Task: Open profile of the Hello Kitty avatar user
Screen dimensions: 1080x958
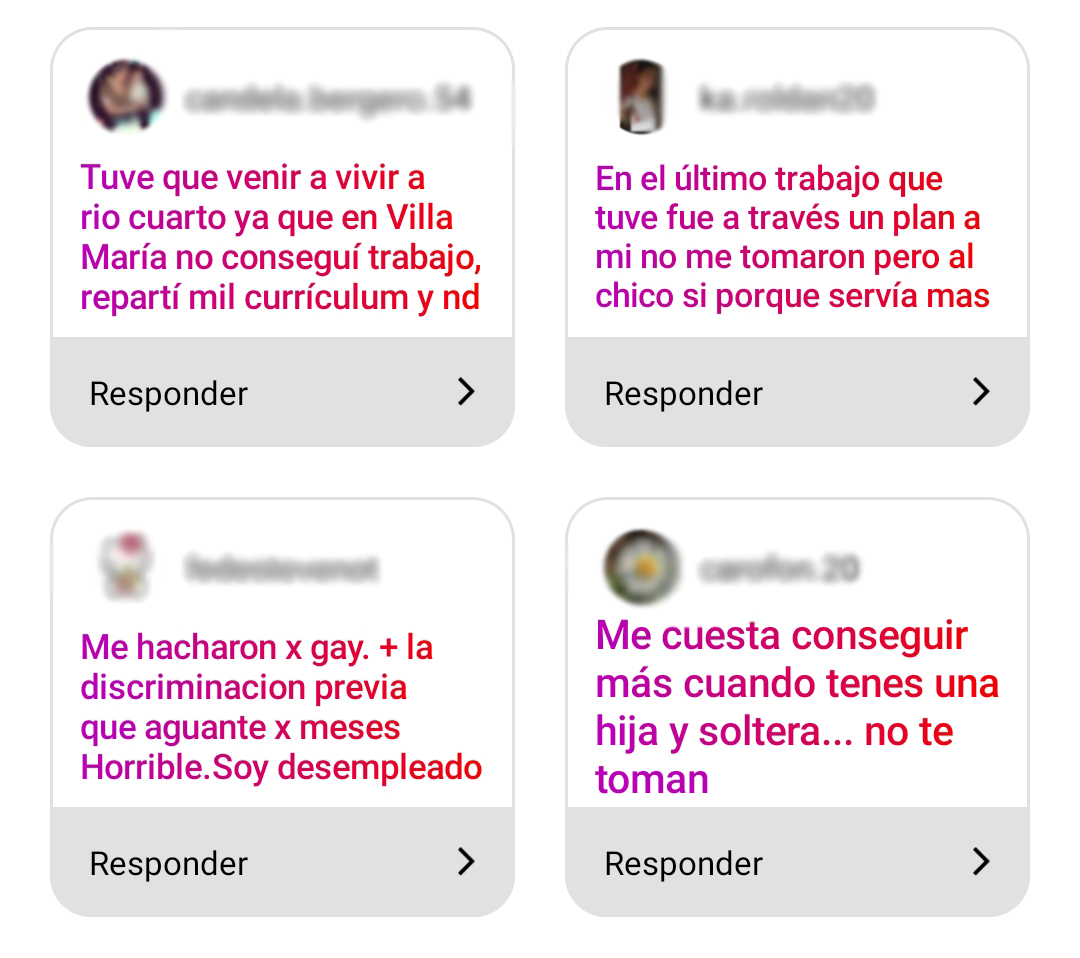Action: [128, 567]
